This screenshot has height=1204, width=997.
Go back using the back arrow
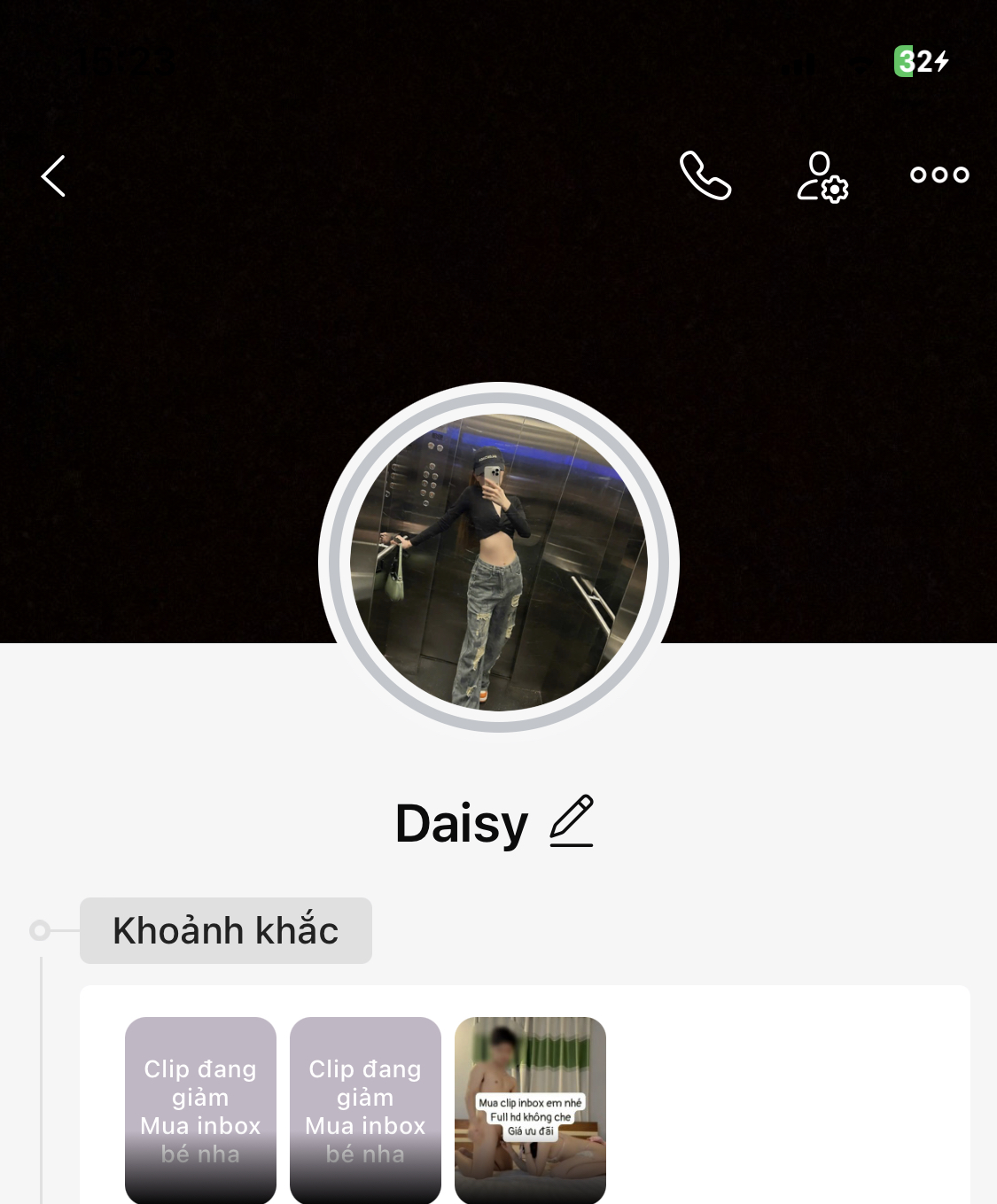54,175
